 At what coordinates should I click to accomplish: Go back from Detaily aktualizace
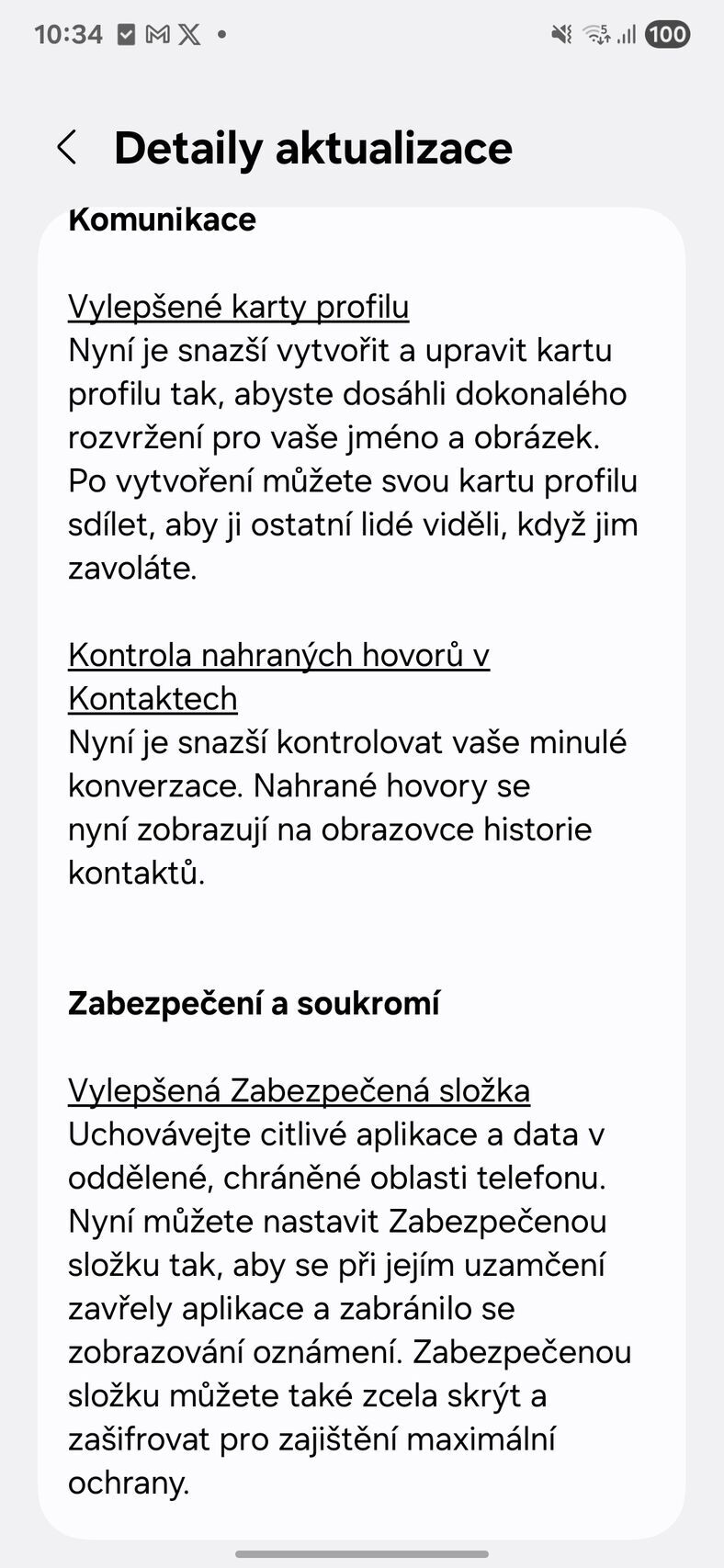pos(67,147)
